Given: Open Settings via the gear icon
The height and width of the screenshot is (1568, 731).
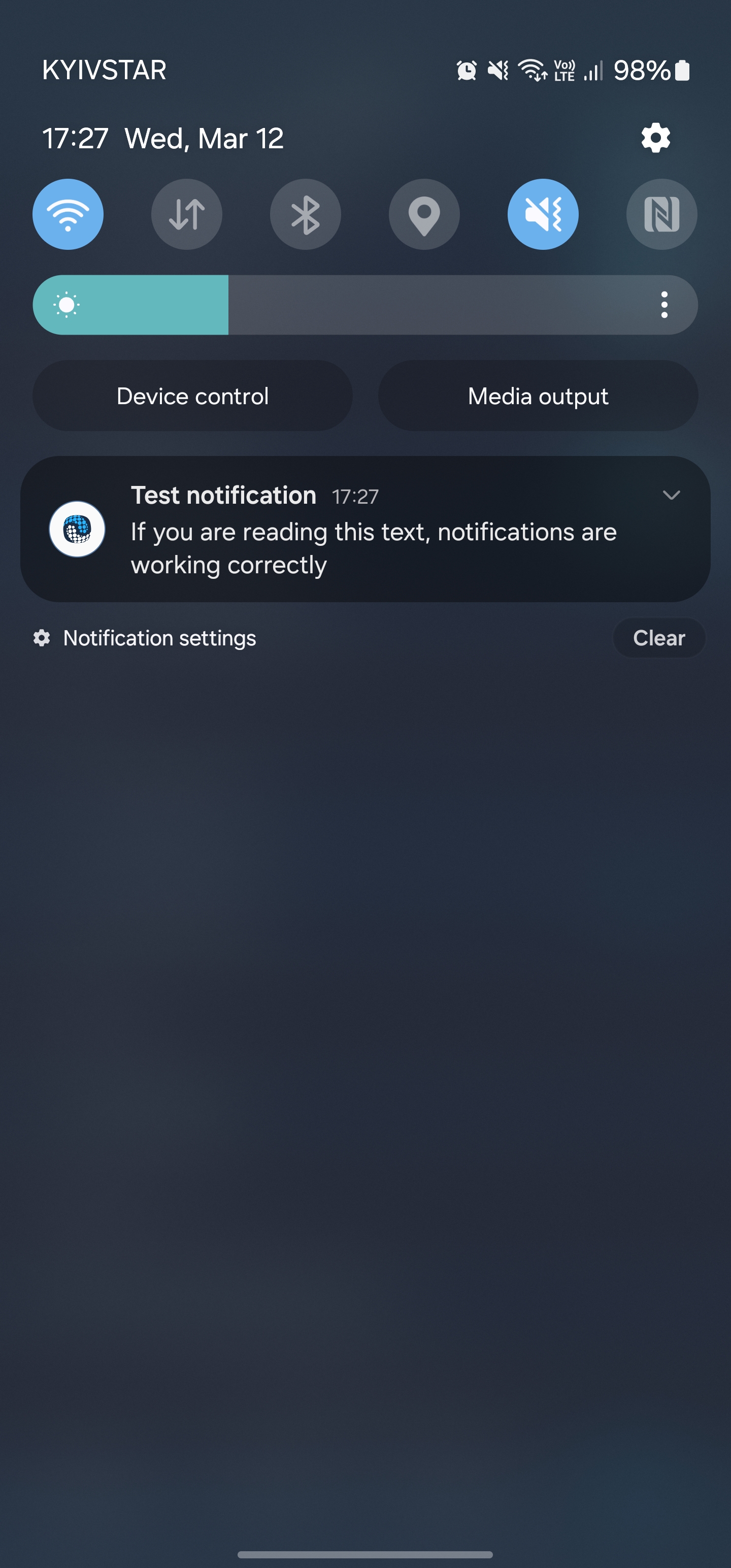Looking at the screenshot, I should 655,138.
